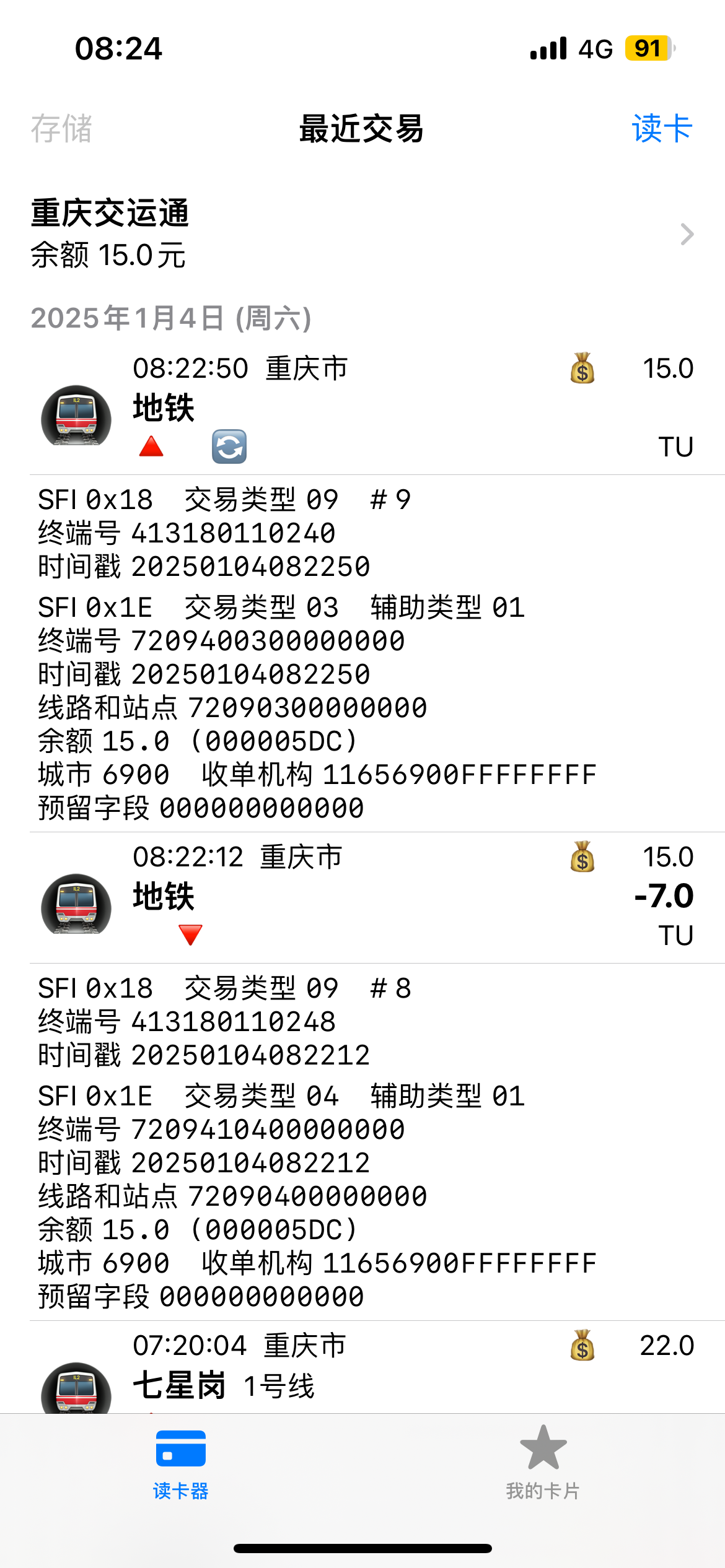This screenshot has width=725, height=1568.
Task: Select the 08:22:50 地铁 transaction
Action: tap(362, 409)
